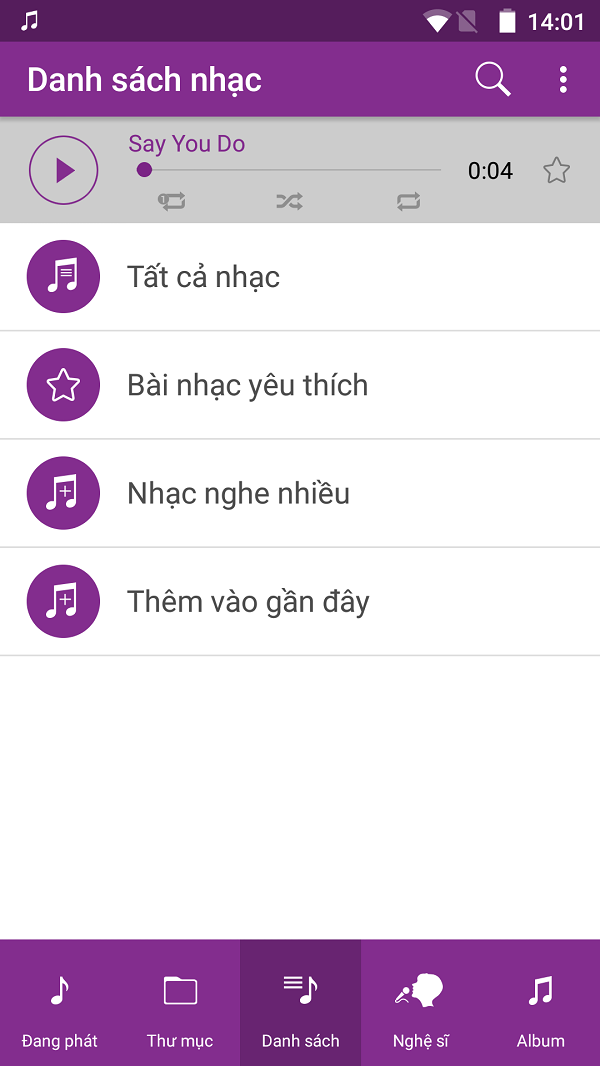Image resolution: width=600 pixels, height=1066 pixels.
Task: Go to the Nghệ sĩ tab
Action: click(420, 1003)
